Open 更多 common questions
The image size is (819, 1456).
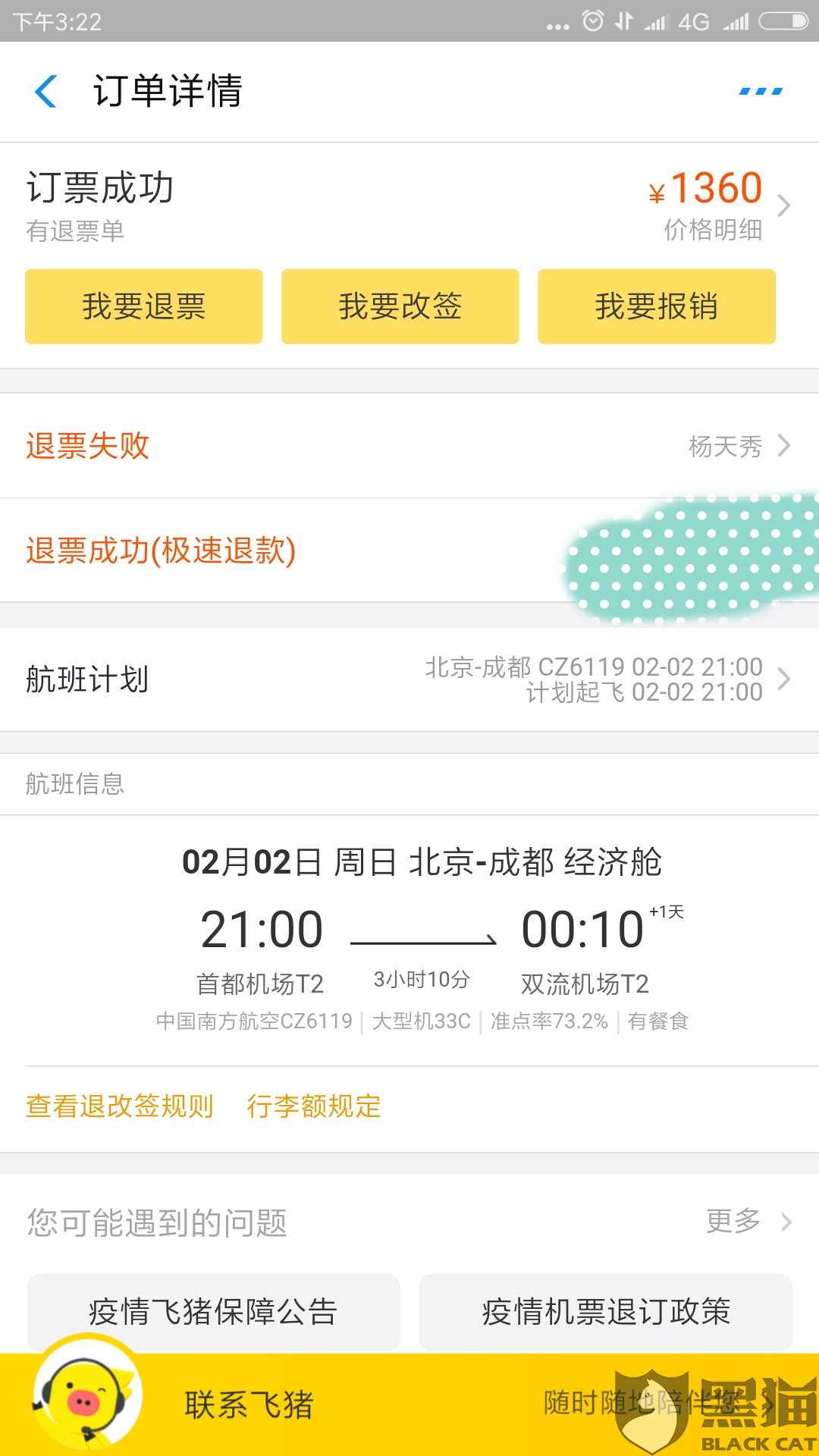click(x=747, y=1222)
